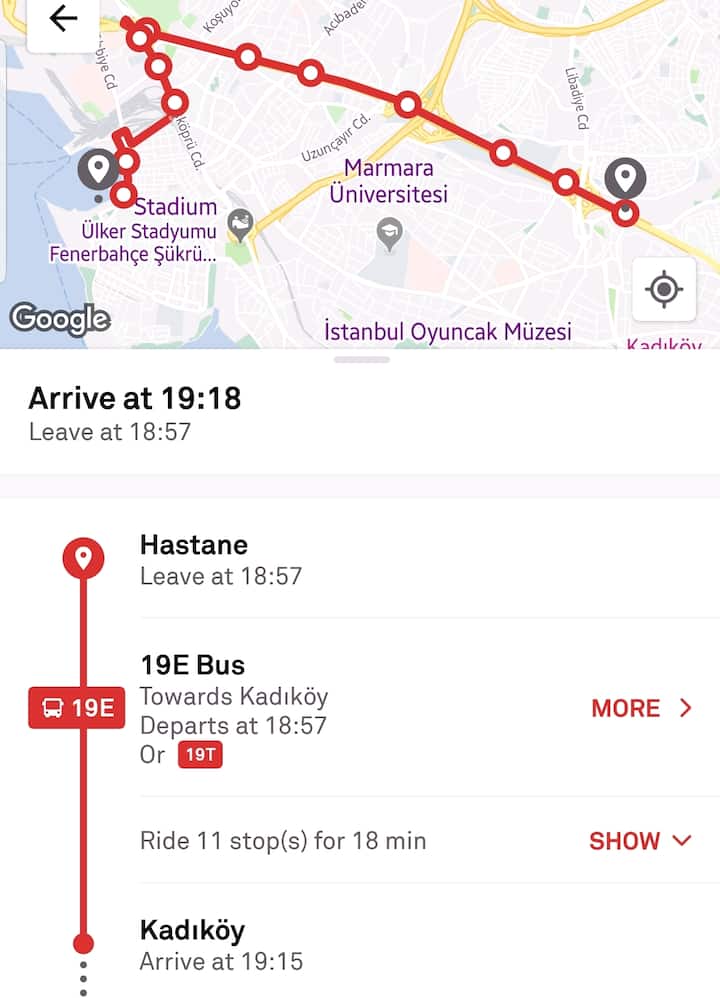720x998 pixels.
Task: Expand the 11 stops list with SHOW
Action: click(x=640, y=841)
